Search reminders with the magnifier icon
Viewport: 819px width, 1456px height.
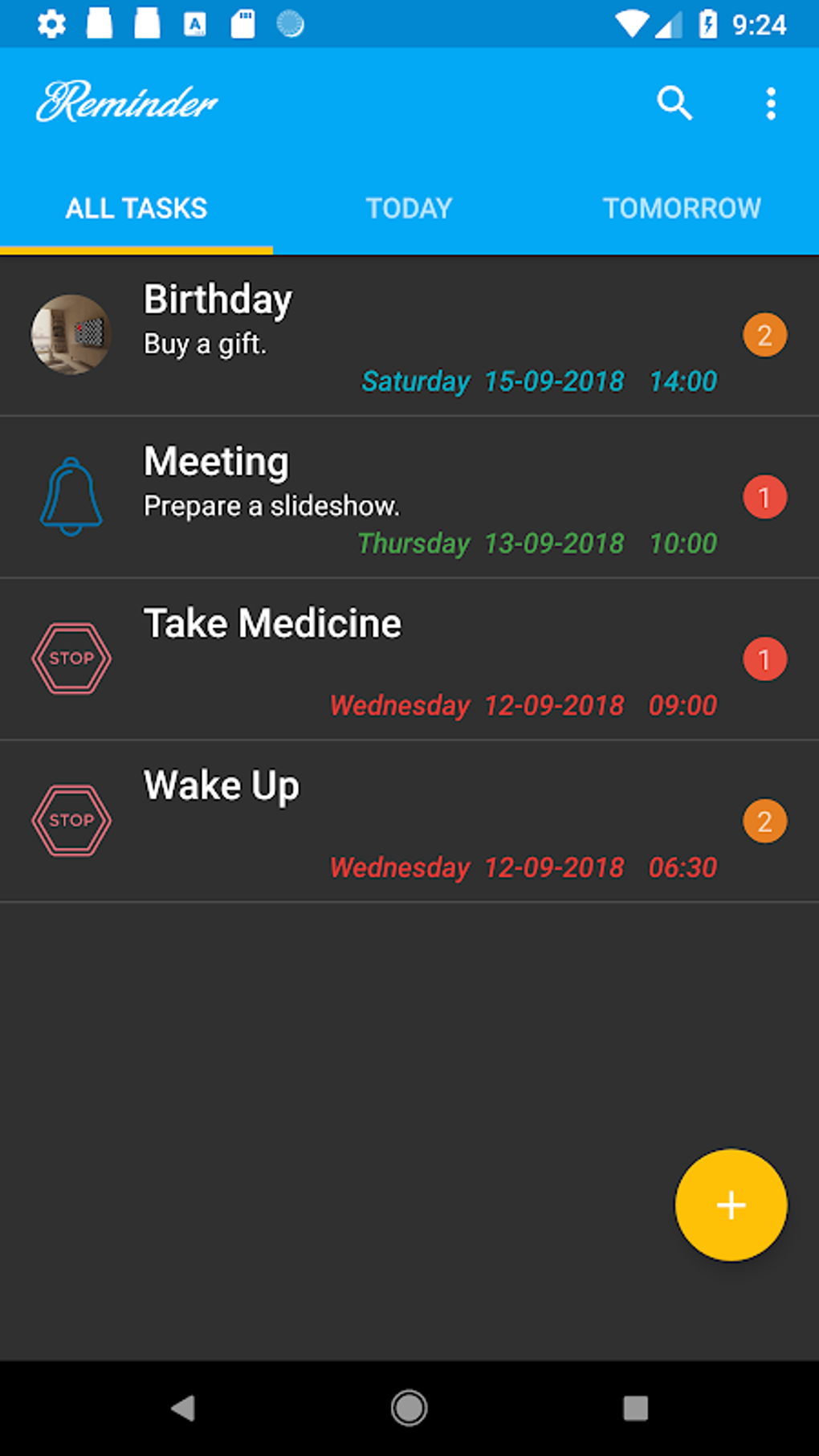coord(674,103)
